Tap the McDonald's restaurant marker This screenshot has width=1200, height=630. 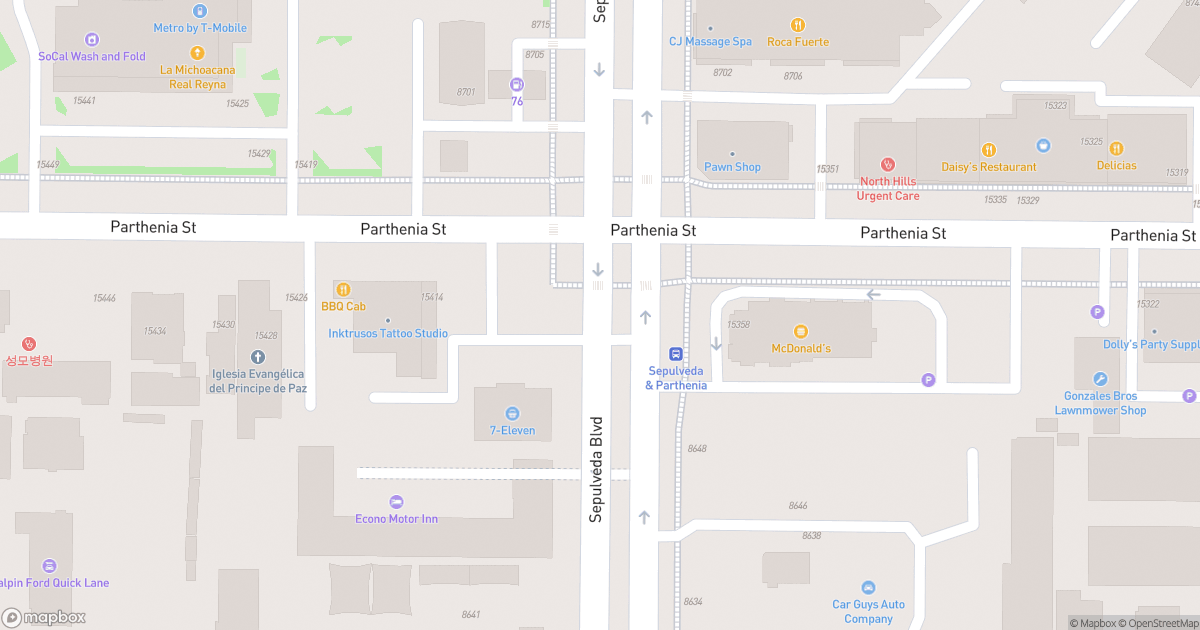(x=800, y=331)
